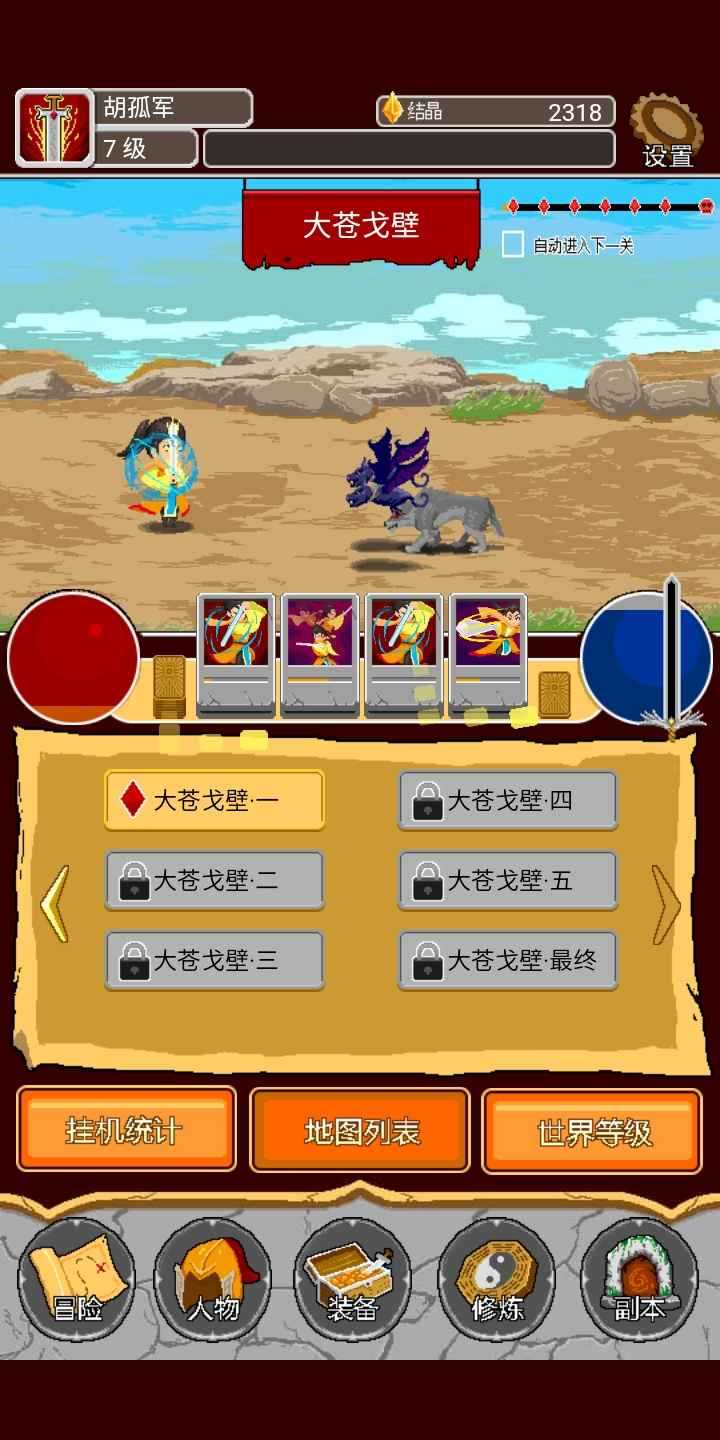
Task: Select locked stage 大苍戈壁·三
Action: (x=214, y=960)
